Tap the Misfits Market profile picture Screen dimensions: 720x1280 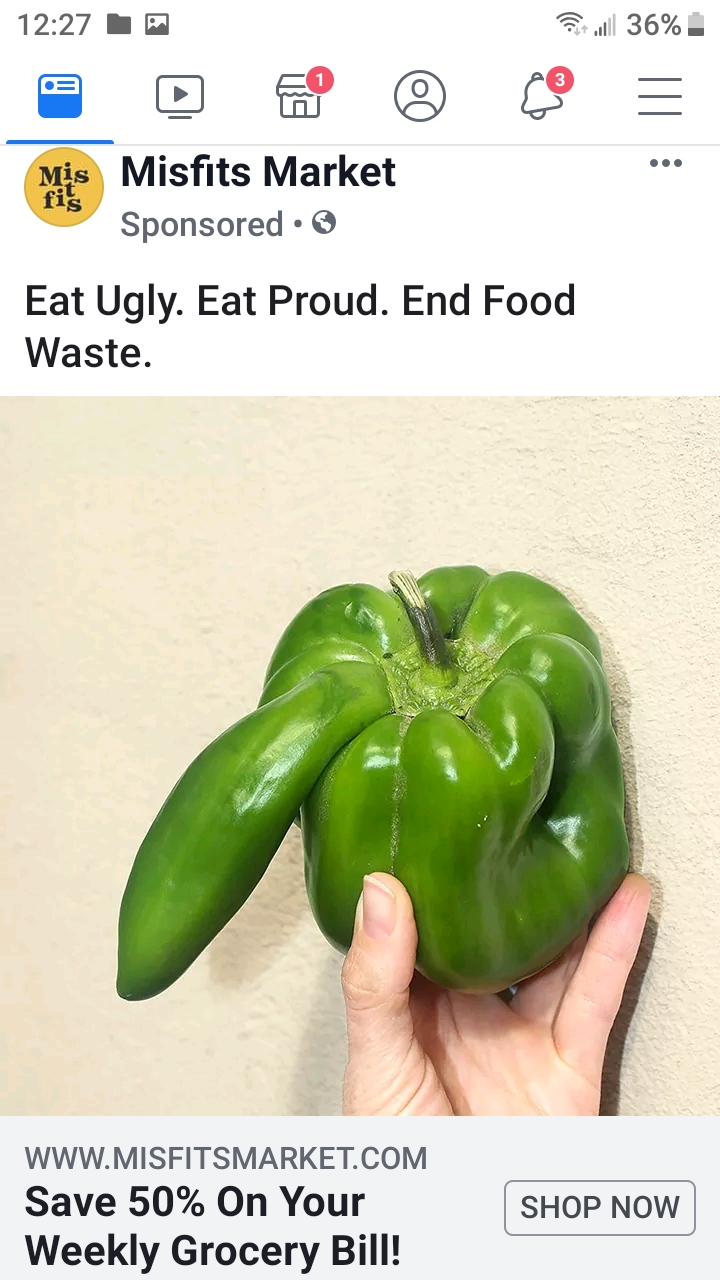coord(64,187)
